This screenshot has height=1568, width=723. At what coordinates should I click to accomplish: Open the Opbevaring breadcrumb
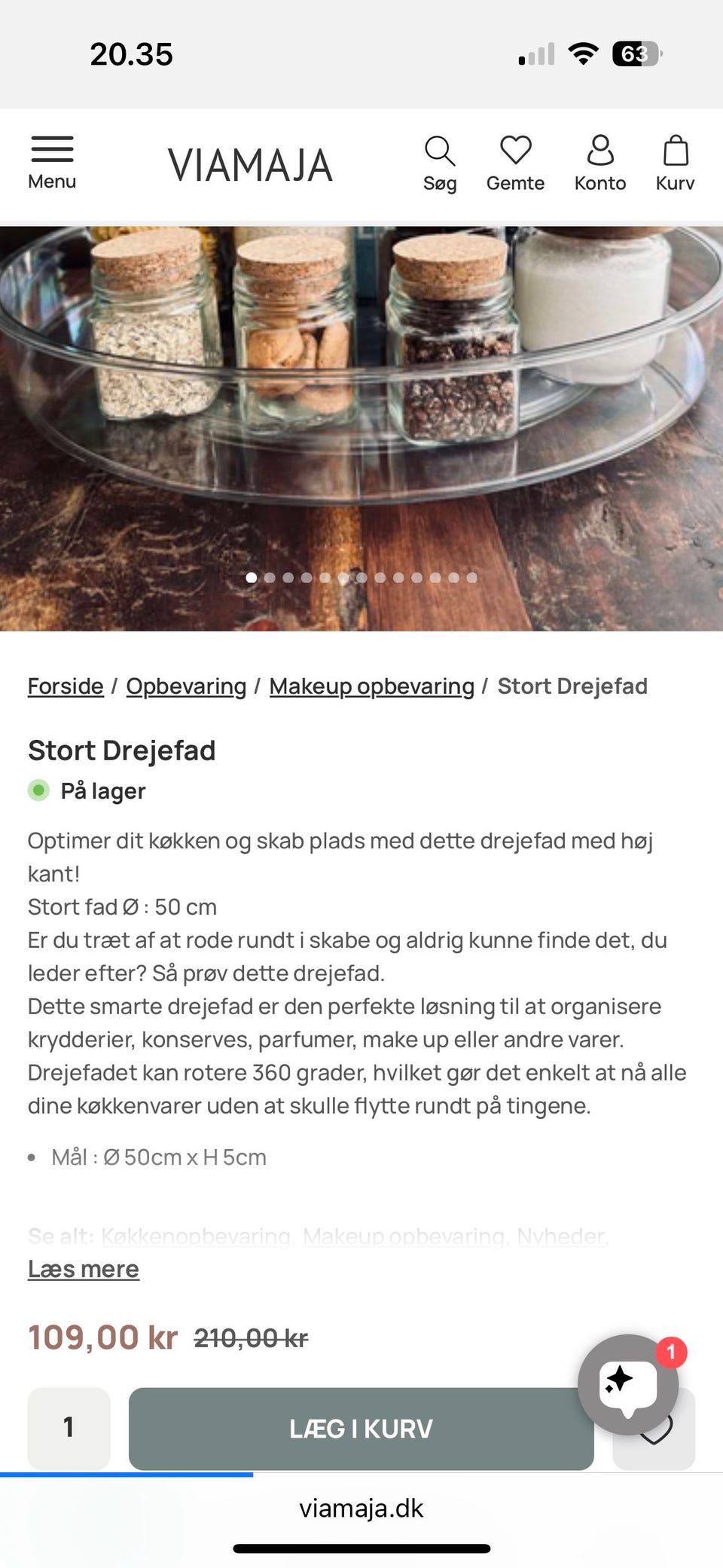click(185, 686)
